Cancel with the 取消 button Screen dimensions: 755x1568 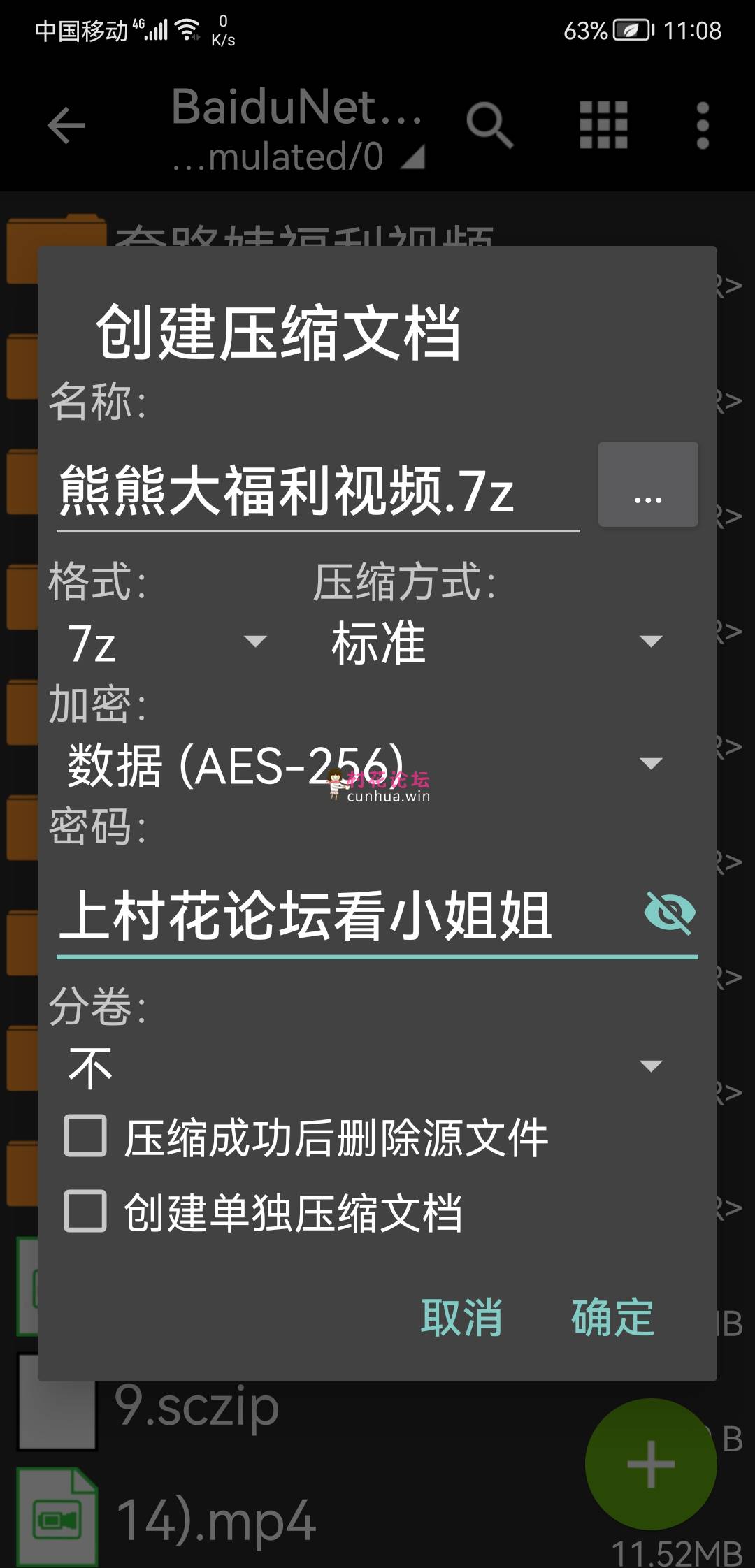(x=461, y=1317)
